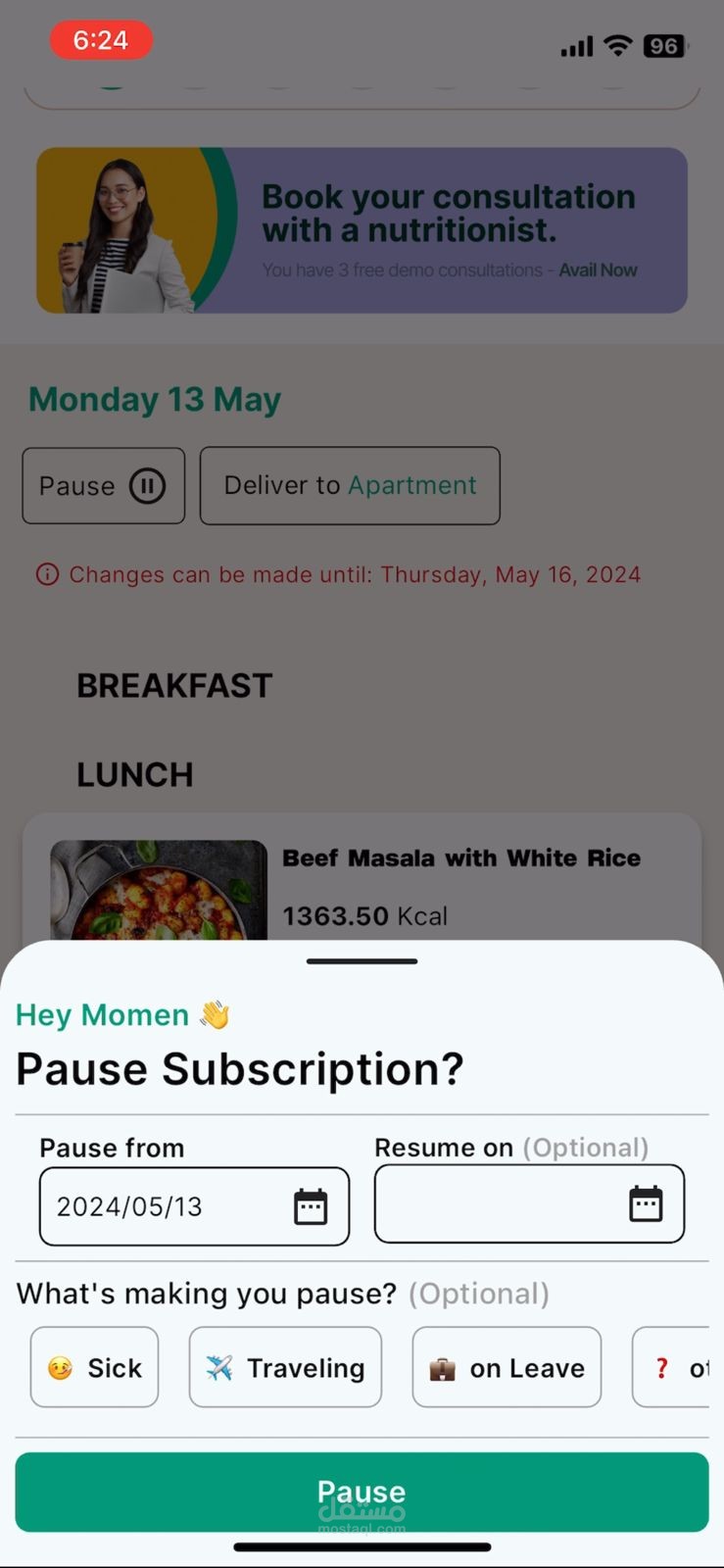Open the Pause from date field
724x1568 pixels.
(194, 1206)
